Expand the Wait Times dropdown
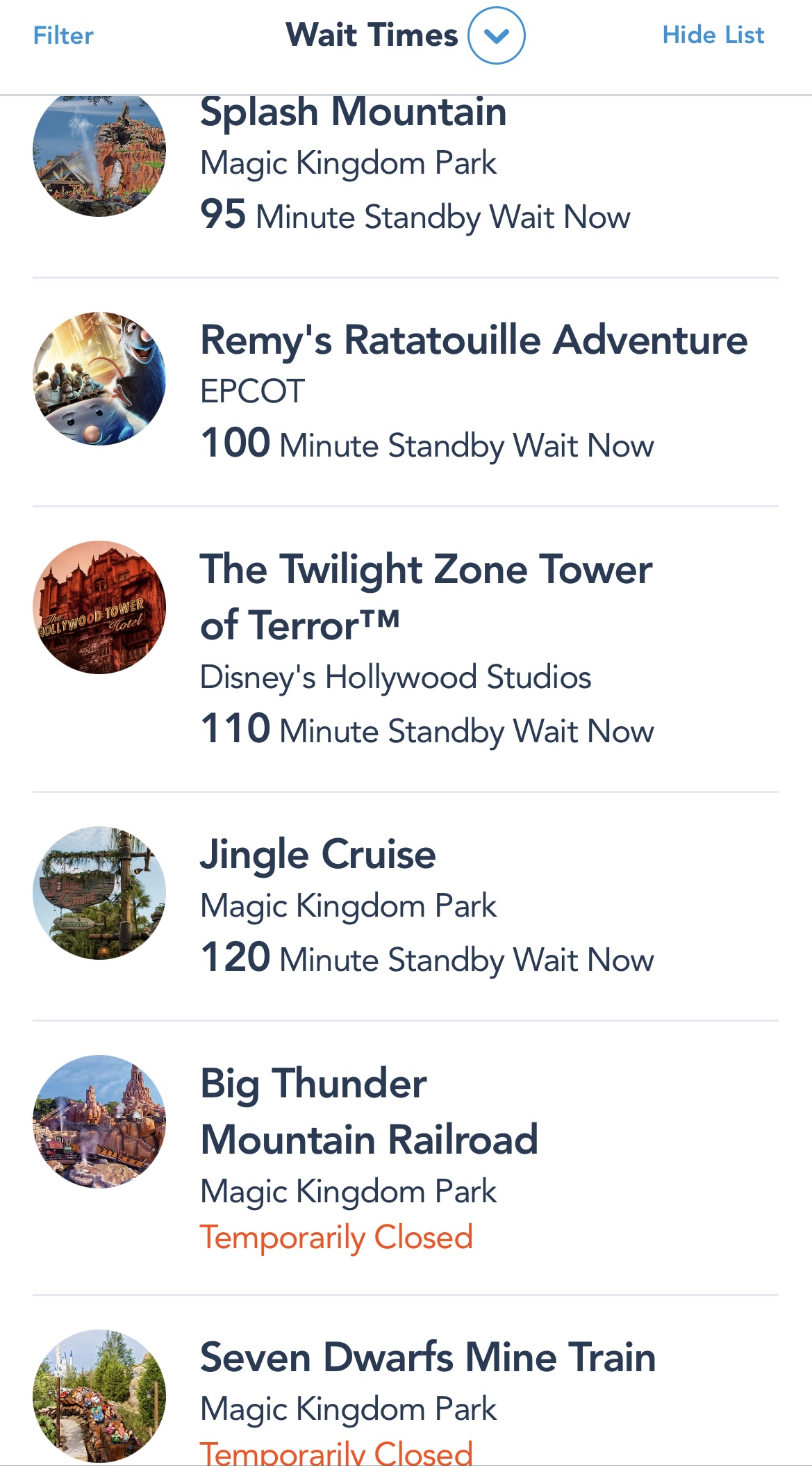 point(496,35)
